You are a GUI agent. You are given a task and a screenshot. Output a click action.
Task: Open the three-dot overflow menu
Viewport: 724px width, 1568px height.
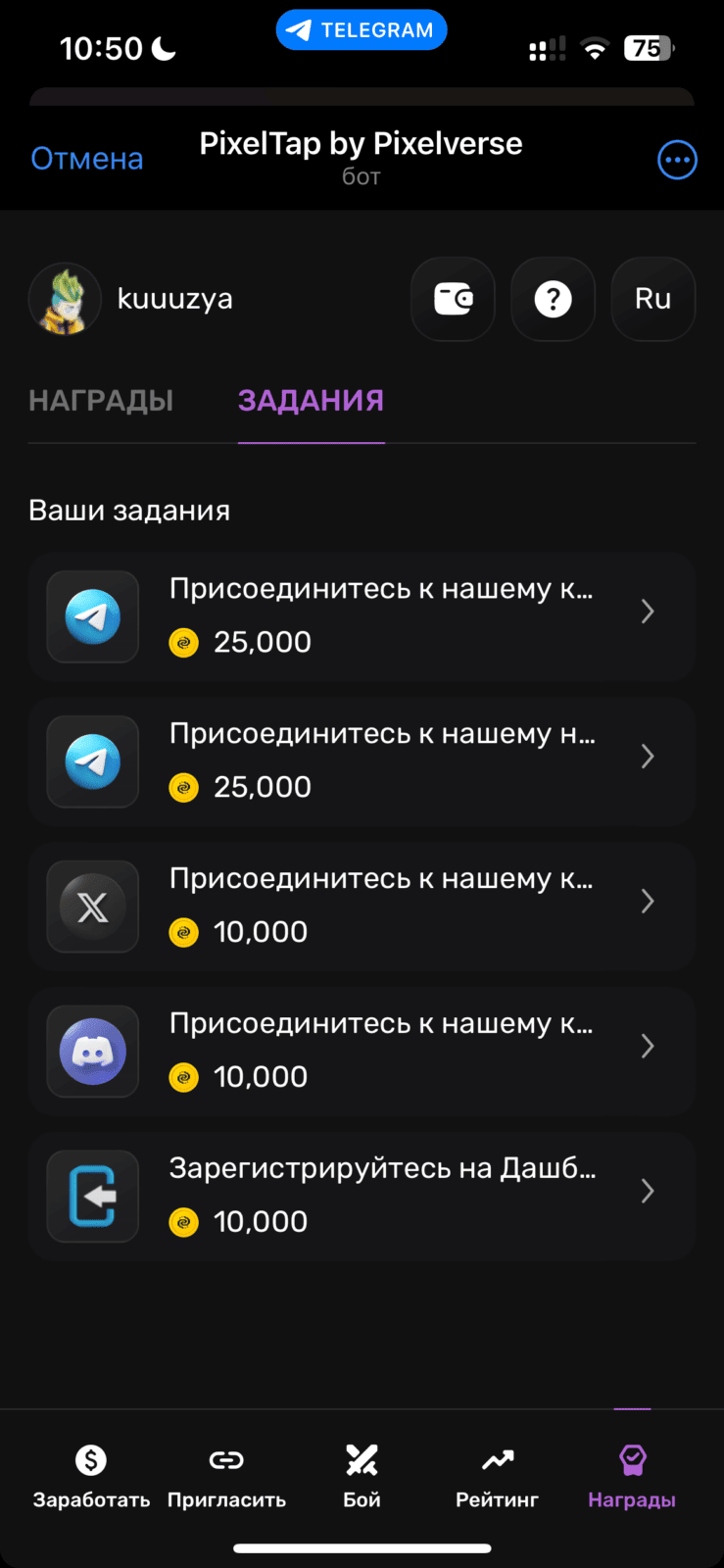[677, 160]
